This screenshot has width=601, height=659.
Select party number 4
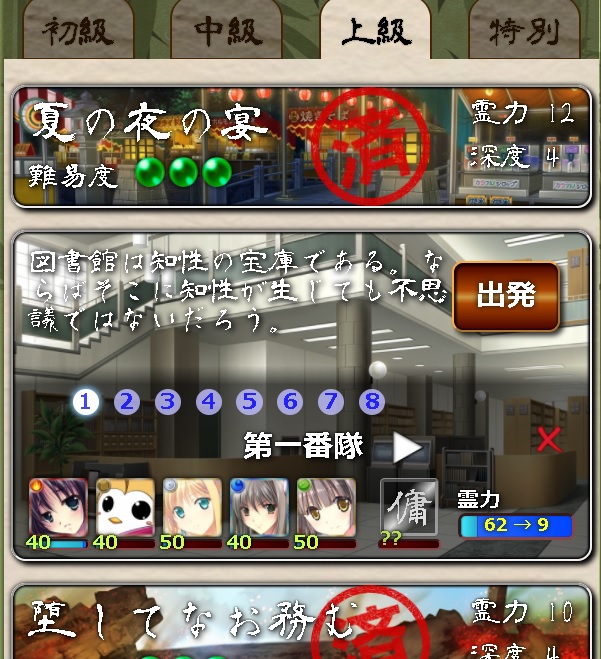pyautogui.click(x=208, y=402)
